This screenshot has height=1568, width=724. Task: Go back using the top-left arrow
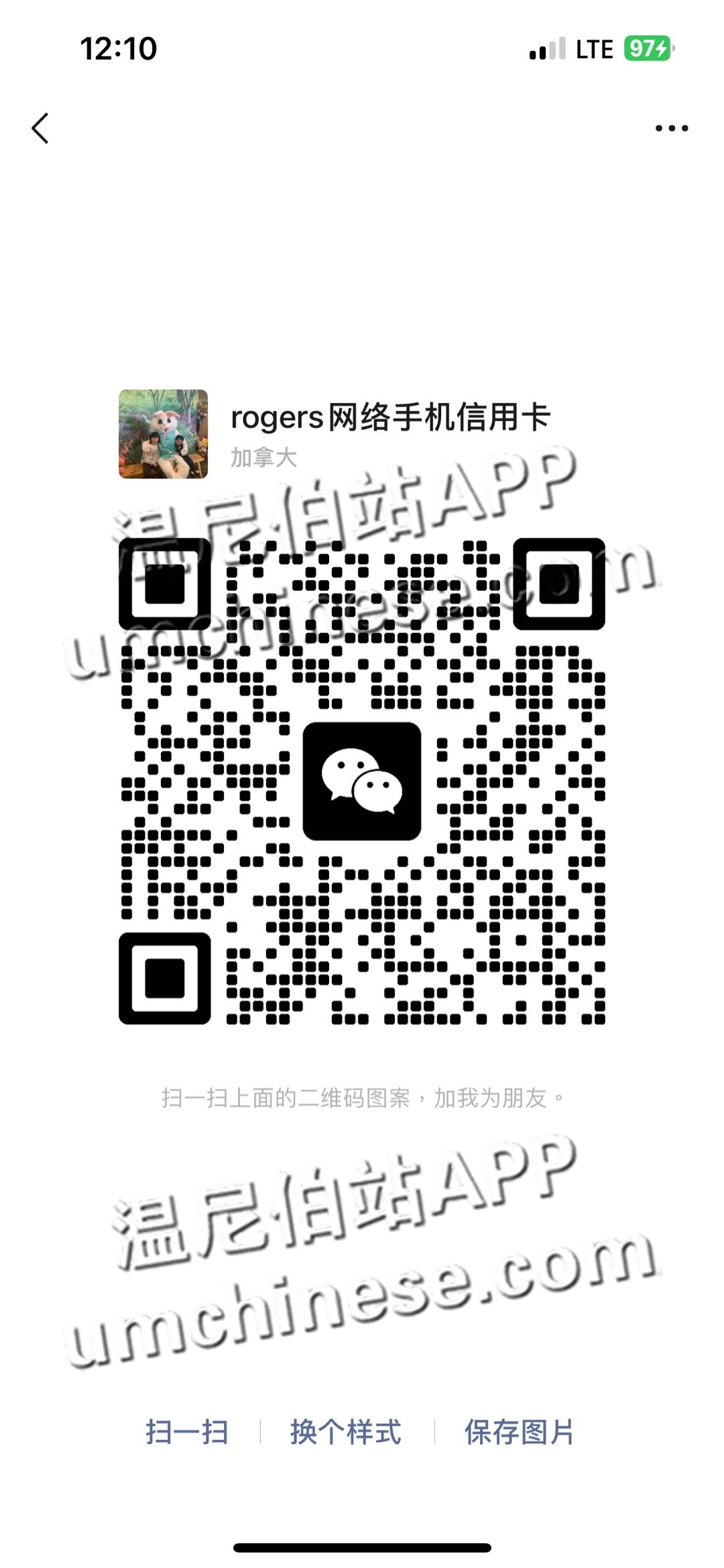[40, 128]
